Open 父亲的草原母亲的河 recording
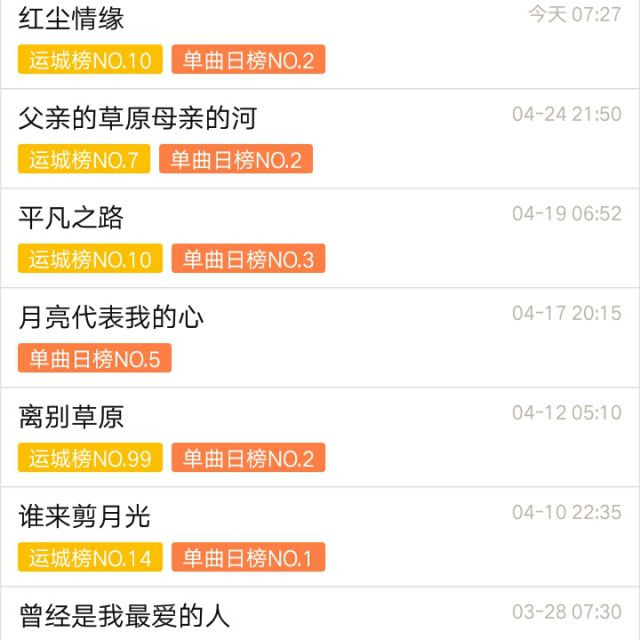 (138, 118)
